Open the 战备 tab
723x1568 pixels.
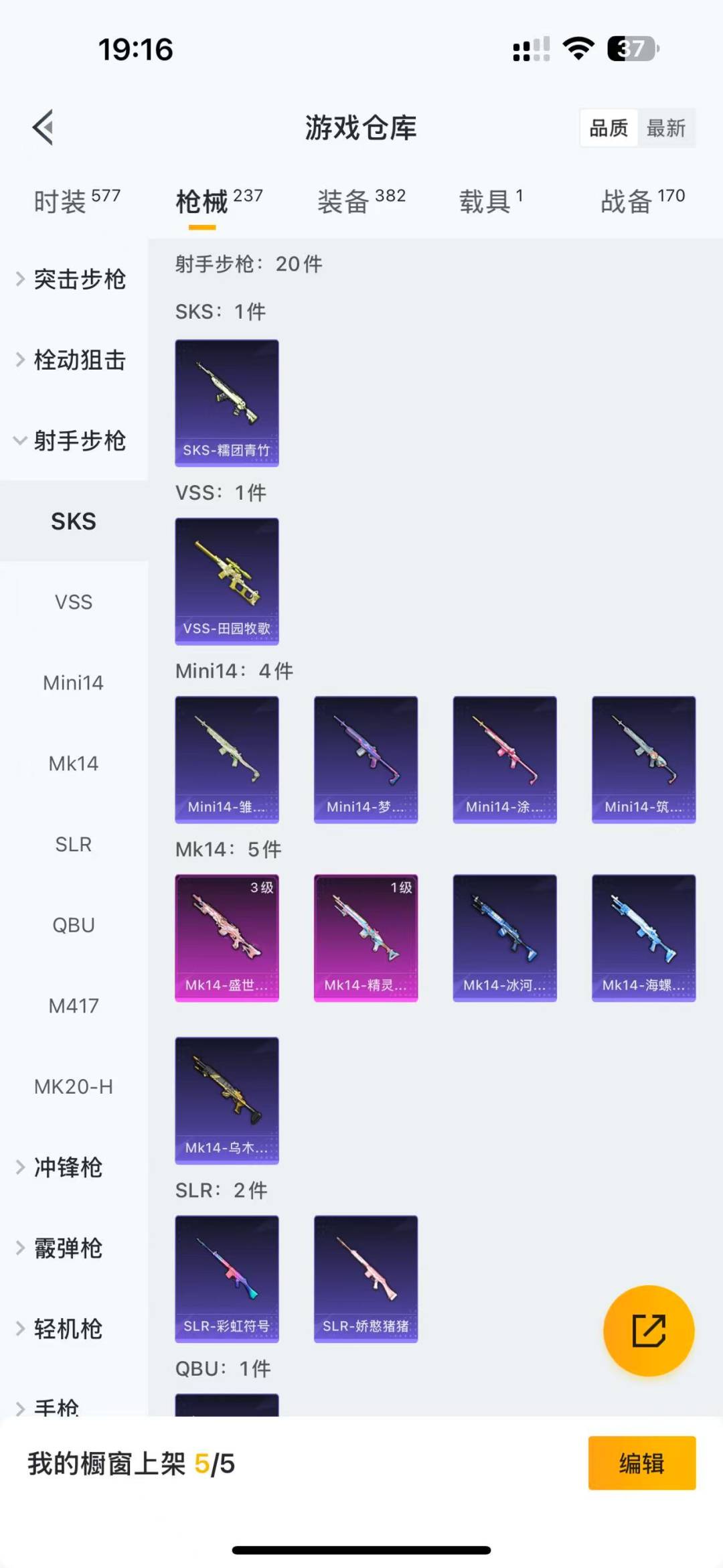[x=643, y=200]
